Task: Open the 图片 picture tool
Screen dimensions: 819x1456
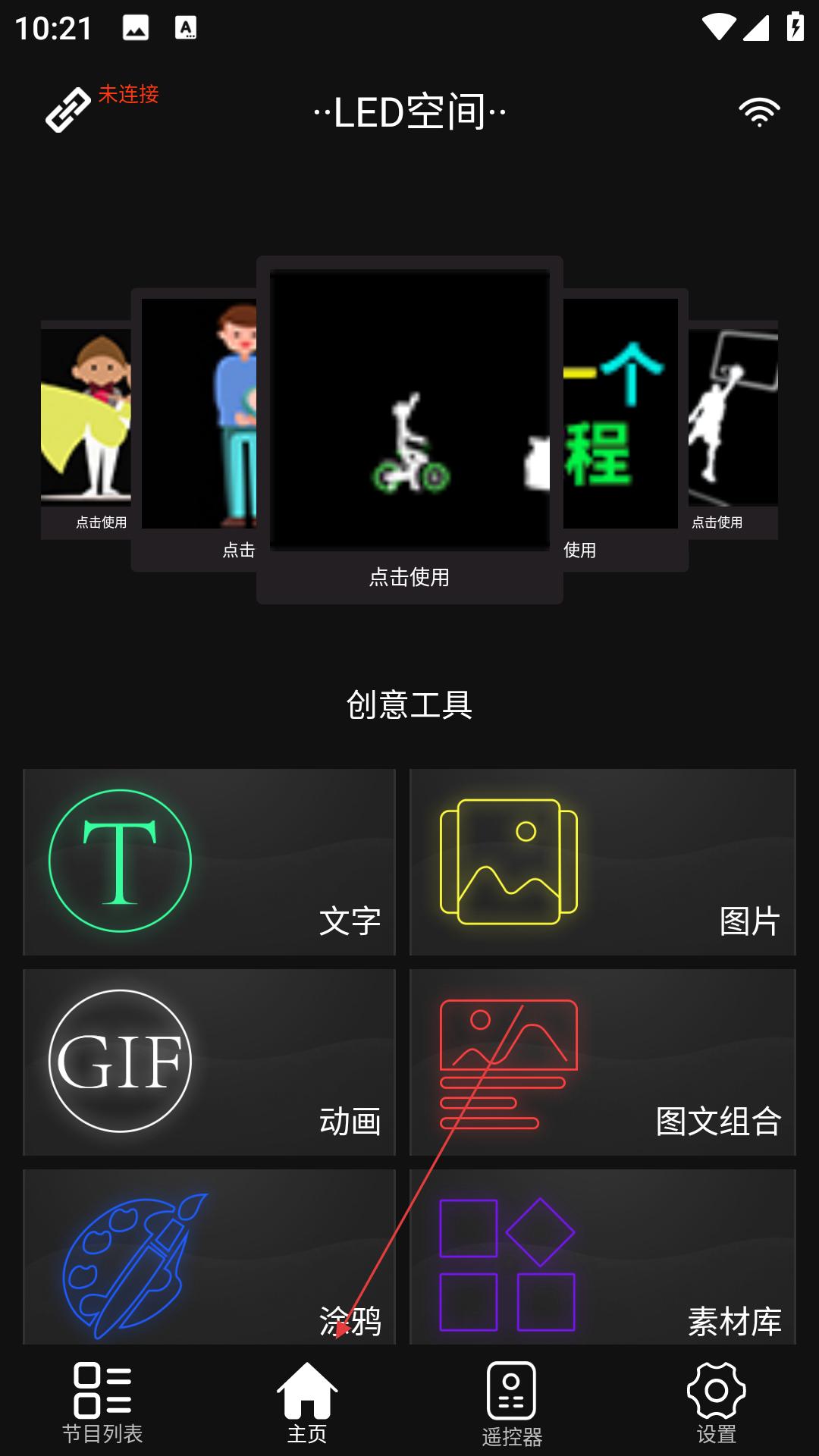Action: coord(603,862)
